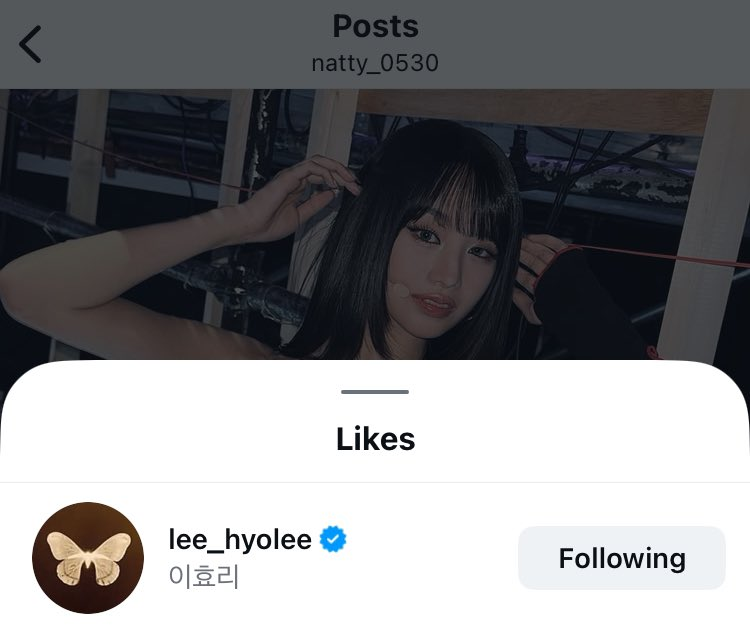
Task: Go back from the Posts screen
Action: tap(31, 45)
